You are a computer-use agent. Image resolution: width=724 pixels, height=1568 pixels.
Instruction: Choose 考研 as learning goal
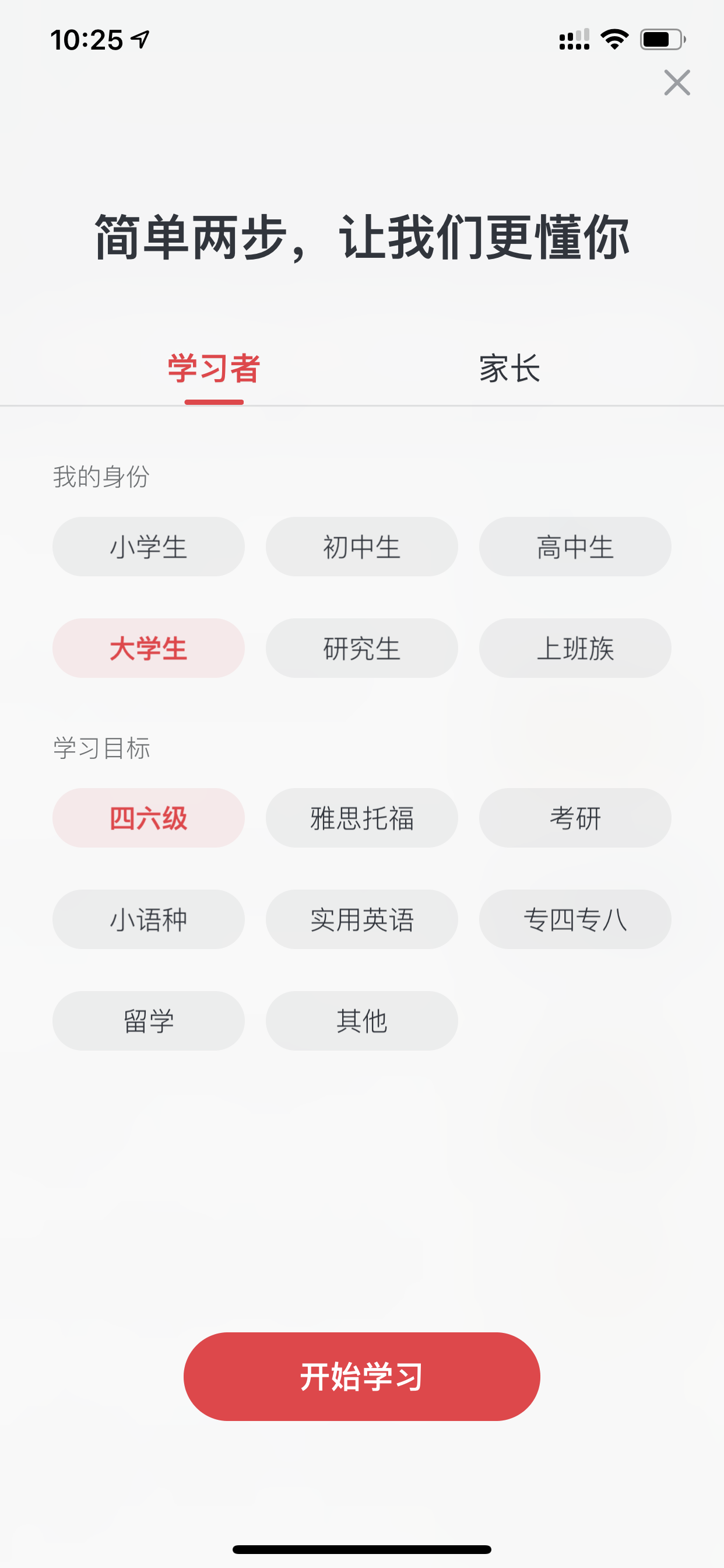pyautogui.click(x=575, y=818)
